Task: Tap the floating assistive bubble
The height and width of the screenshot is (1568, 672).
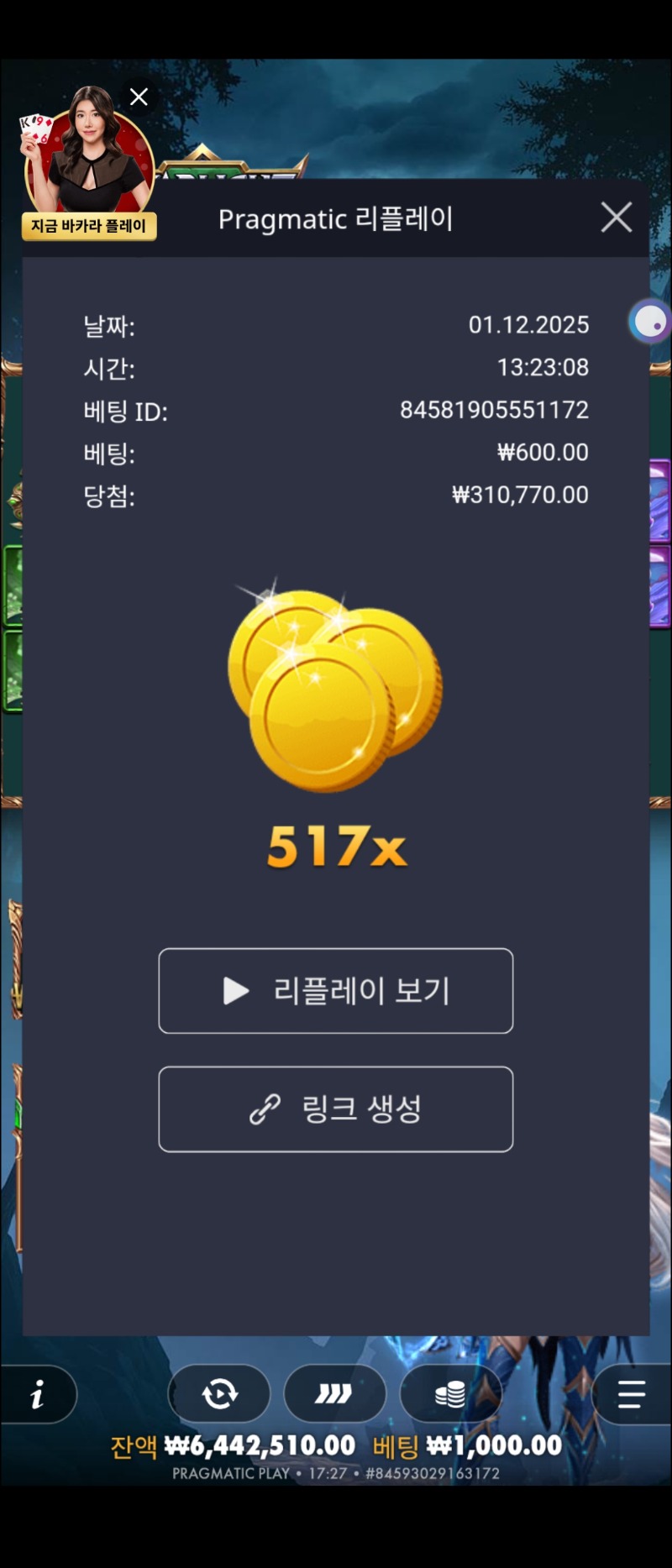Action: point(649,322)
